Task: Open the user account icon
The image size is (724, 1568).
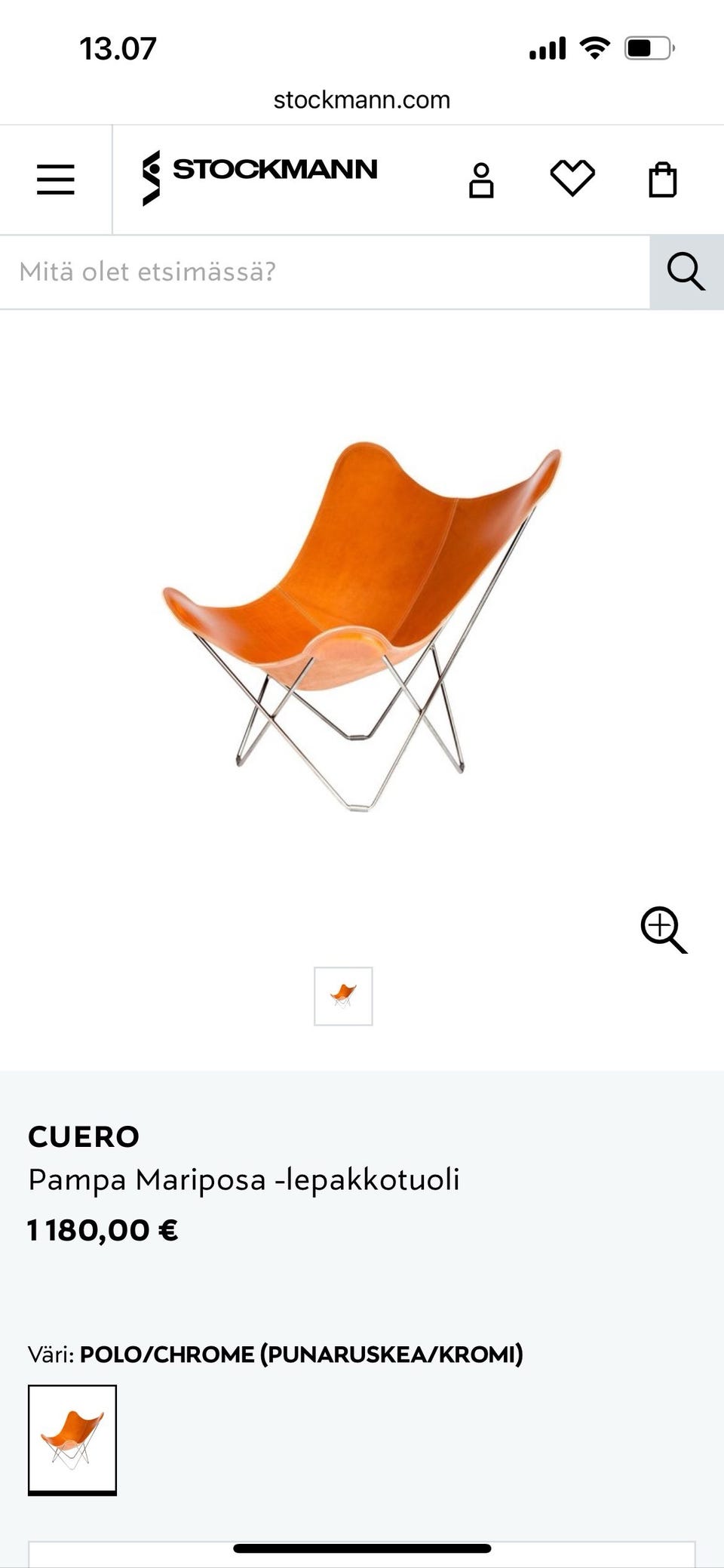Action: (481, 180)
